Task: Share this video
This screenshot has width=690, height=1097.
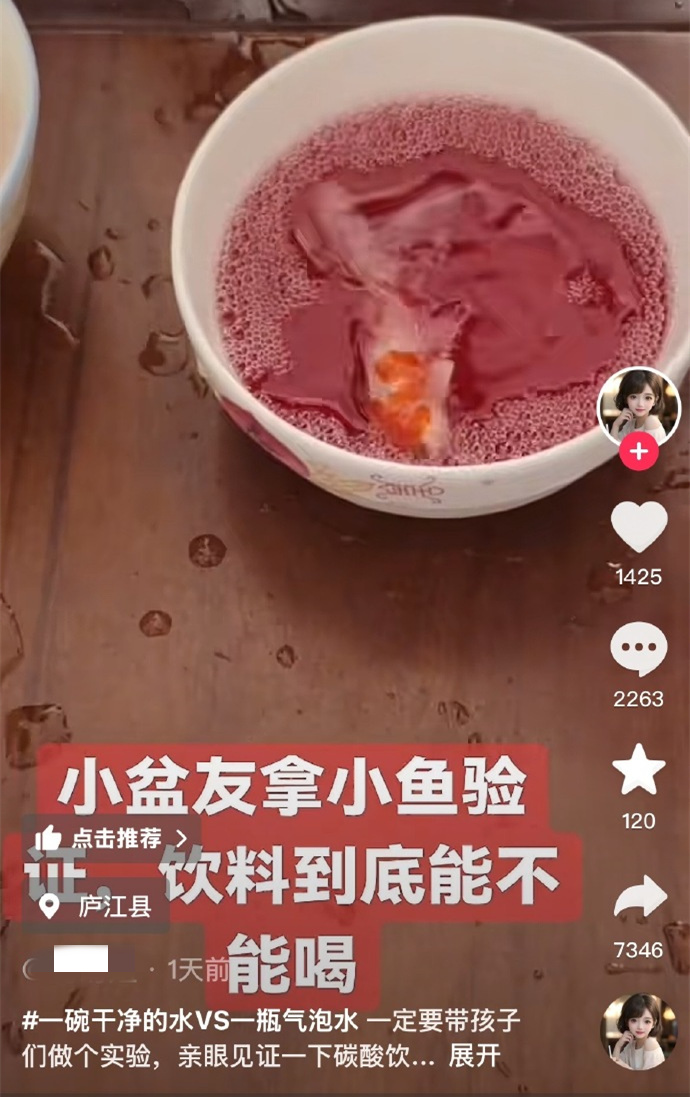Action: pos(638,897)
